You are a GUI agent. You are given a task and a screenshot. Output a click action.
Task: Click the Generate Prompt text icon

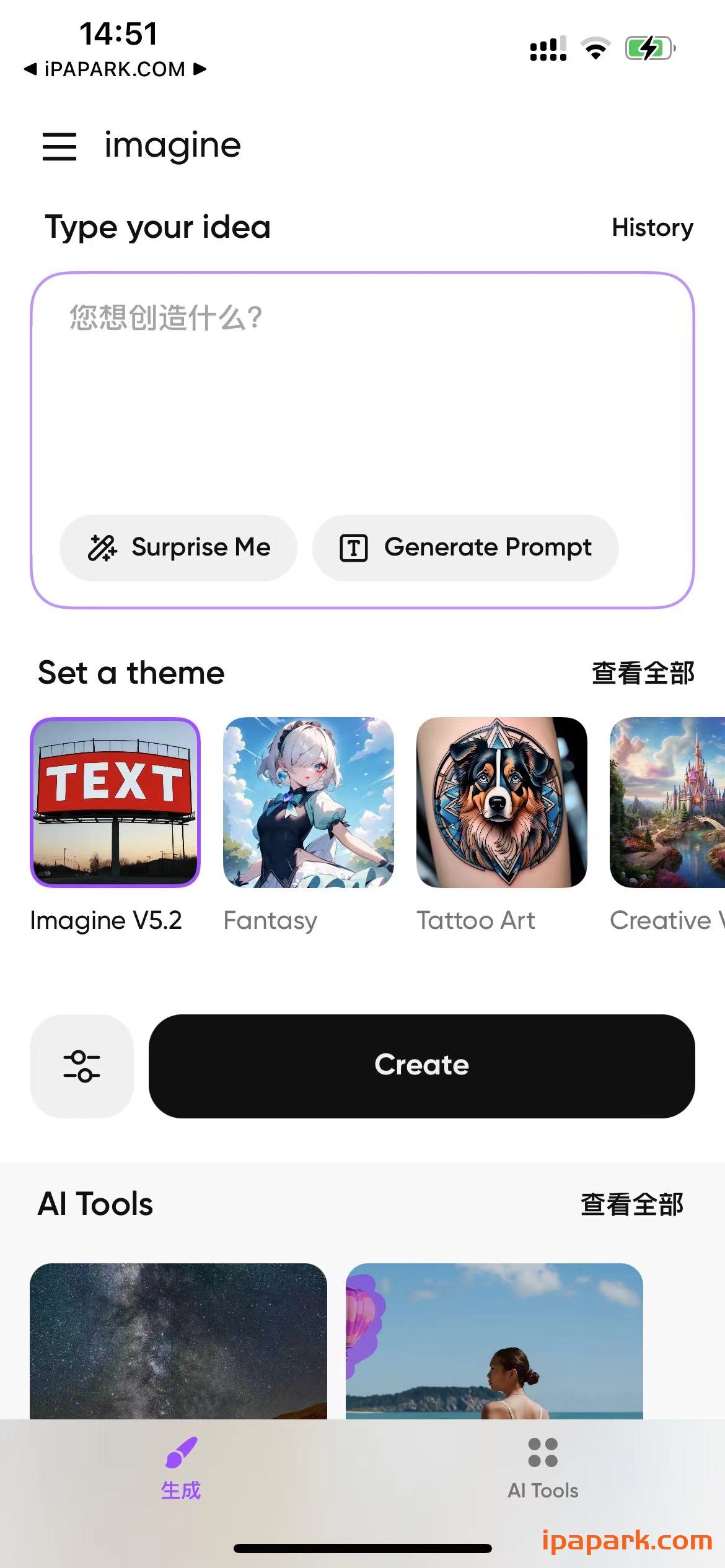coord(354,547)
